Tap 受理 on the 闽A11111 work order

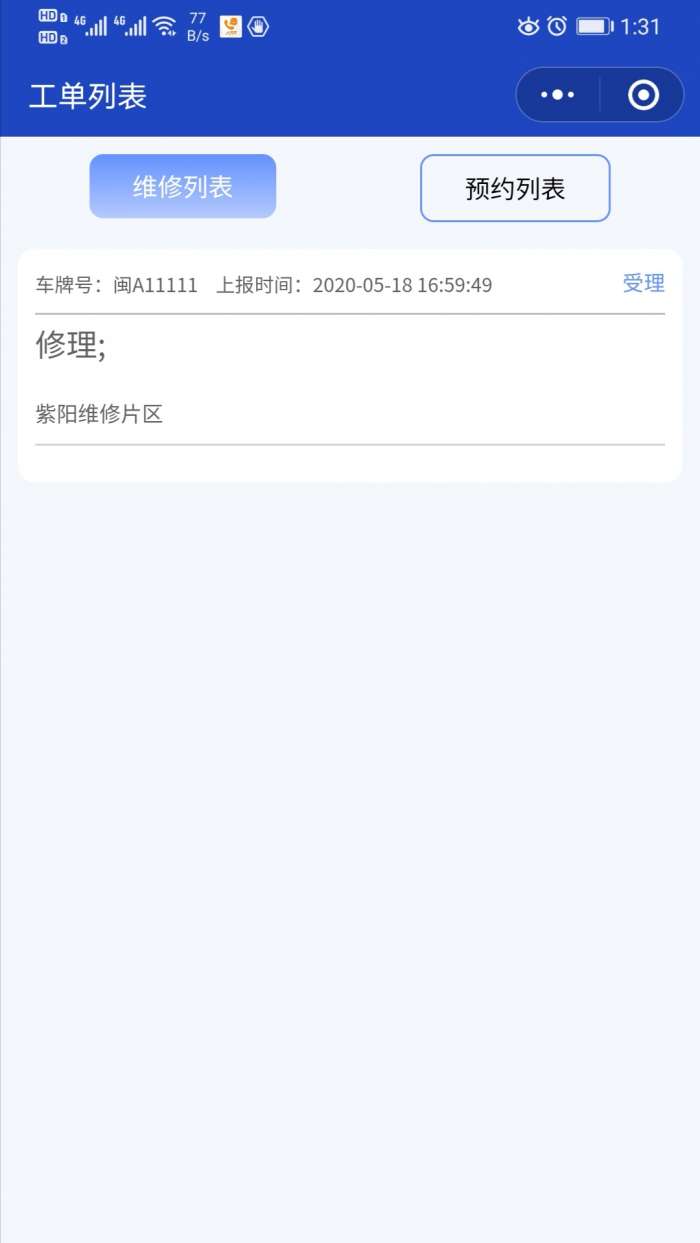pyautogui.click(x=643, y=284)
